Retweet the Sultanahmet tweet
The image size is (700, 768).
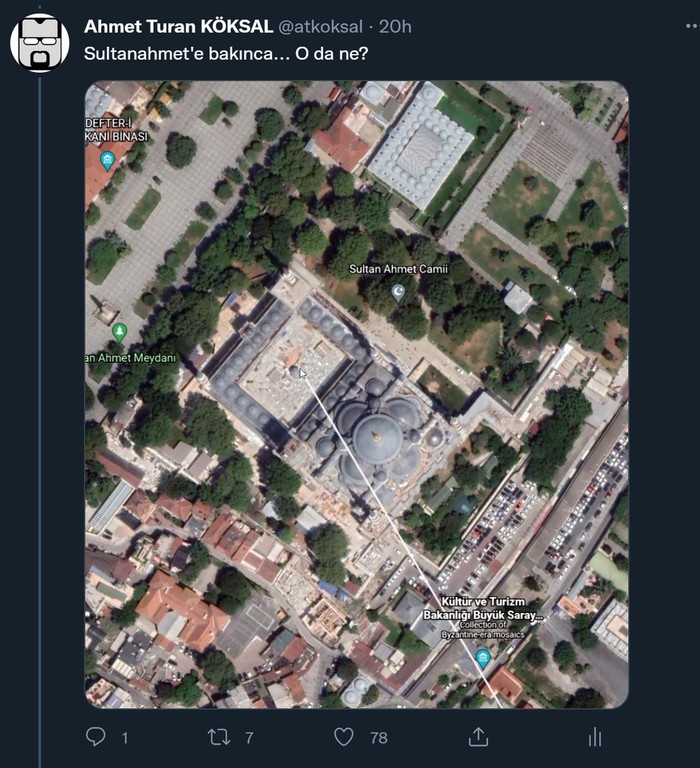218,737
